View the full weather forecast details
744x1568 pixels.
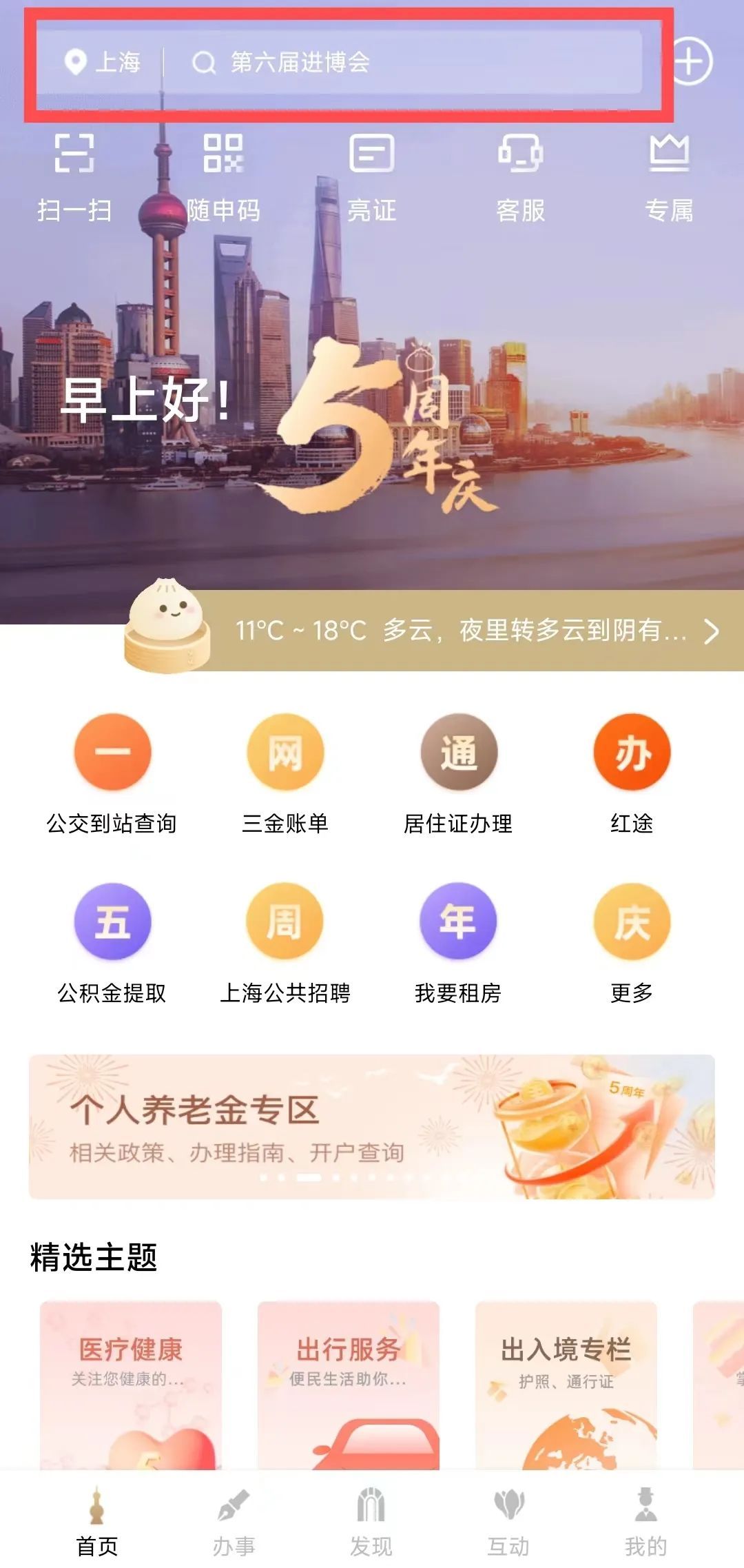click(468, 631)
